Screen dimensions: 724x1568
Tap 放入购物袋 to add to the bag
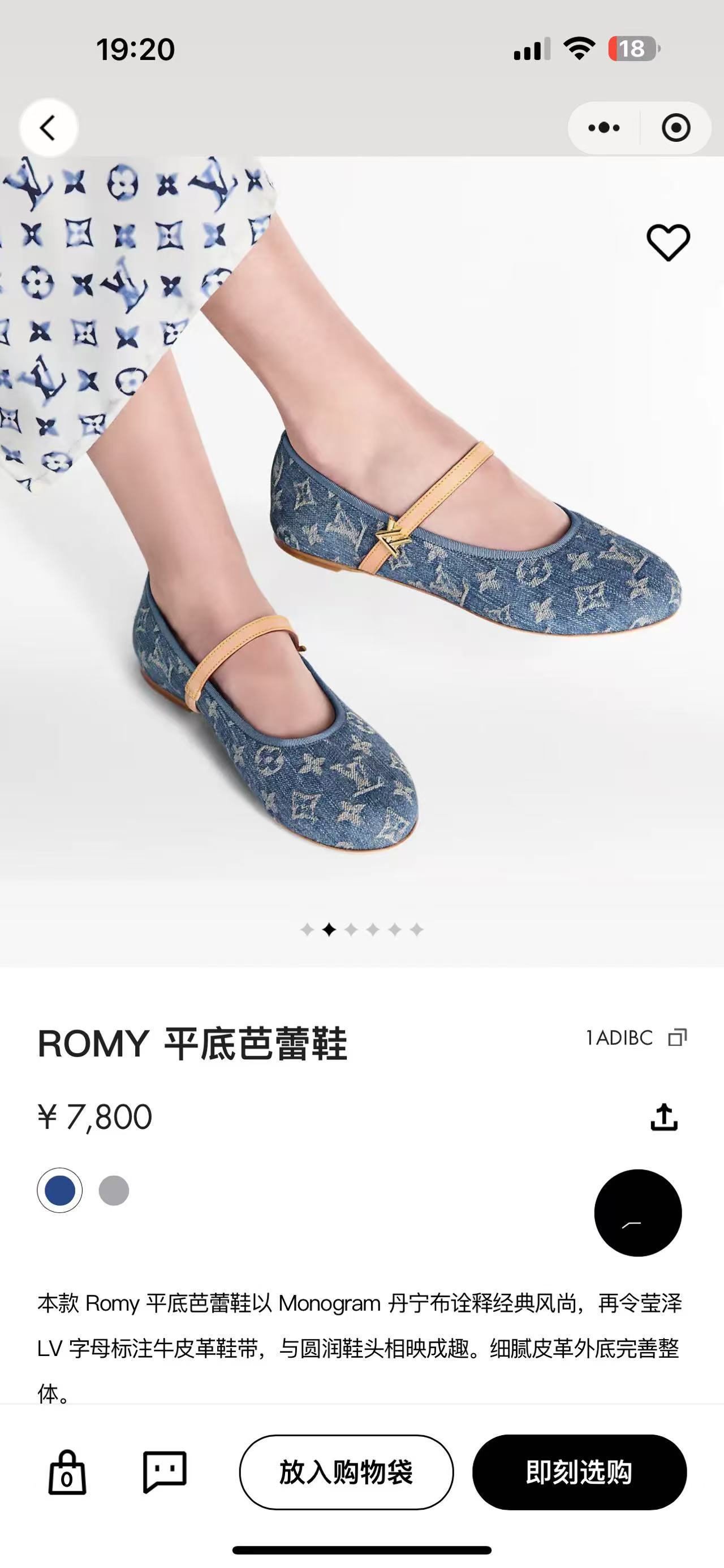[x=346, y=1472]
